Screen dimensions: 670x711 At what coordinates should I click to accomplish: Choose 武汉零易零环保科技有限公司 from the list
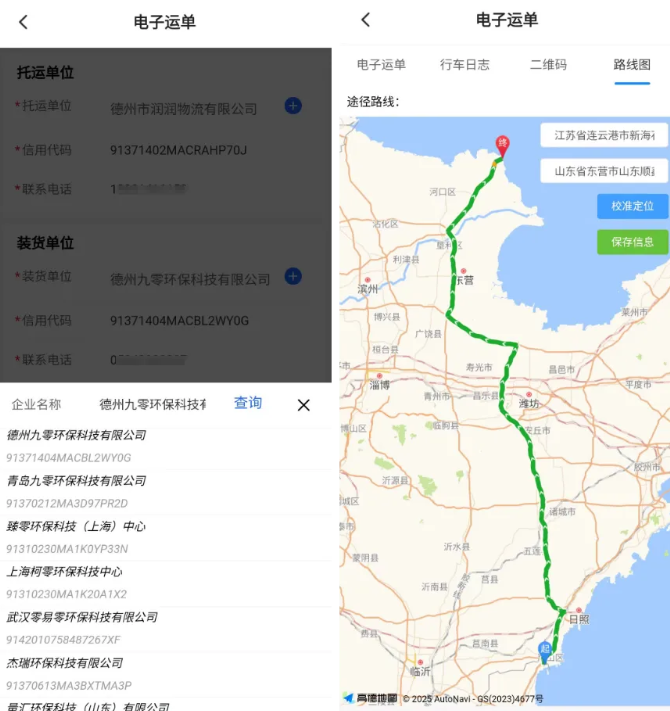(x=83, y=617)
